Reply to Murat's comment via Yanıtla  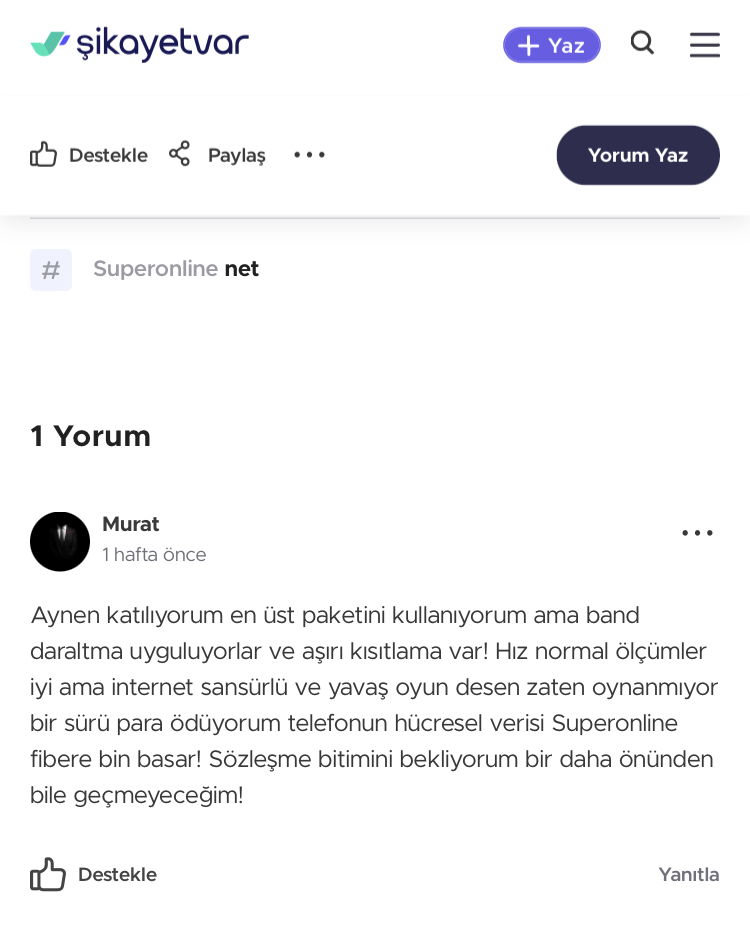tap(688, 874)
